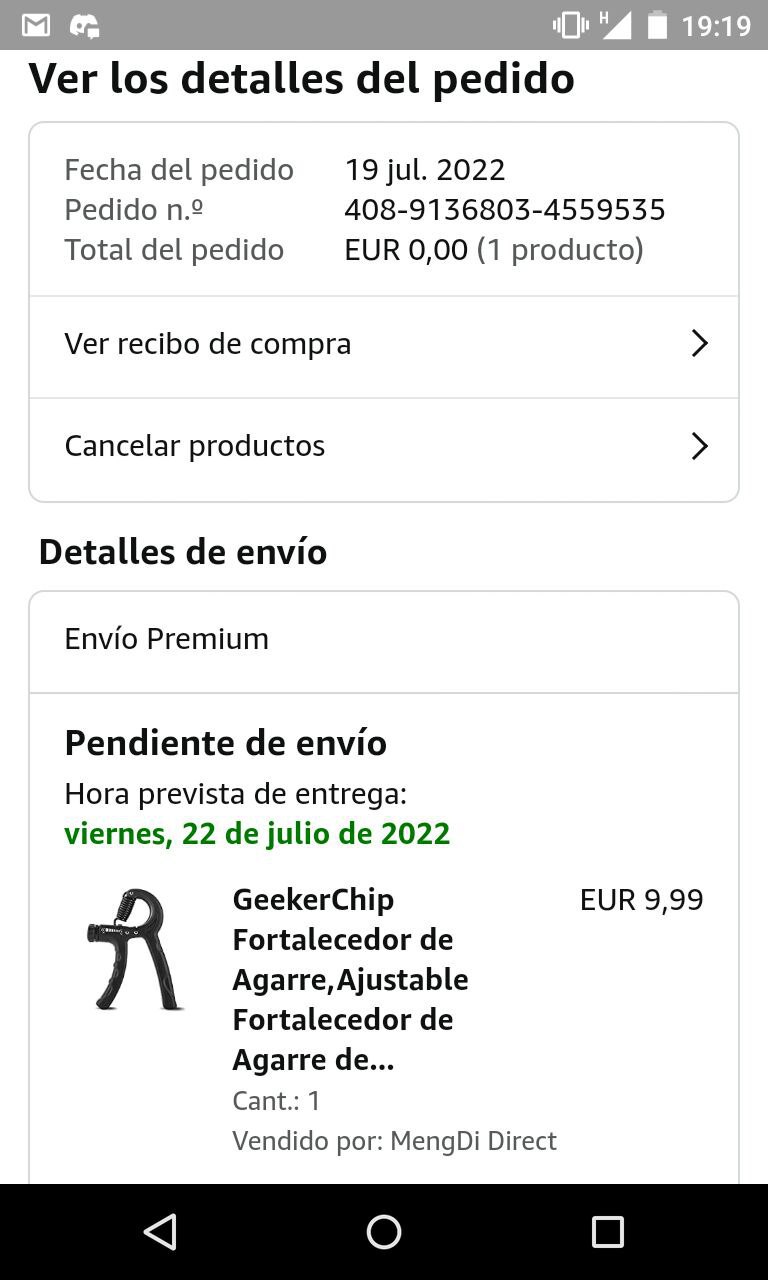View GeekerChip Fortalecedor de Agarre product title
768x1280 pixels.
[x=350, y=979]
